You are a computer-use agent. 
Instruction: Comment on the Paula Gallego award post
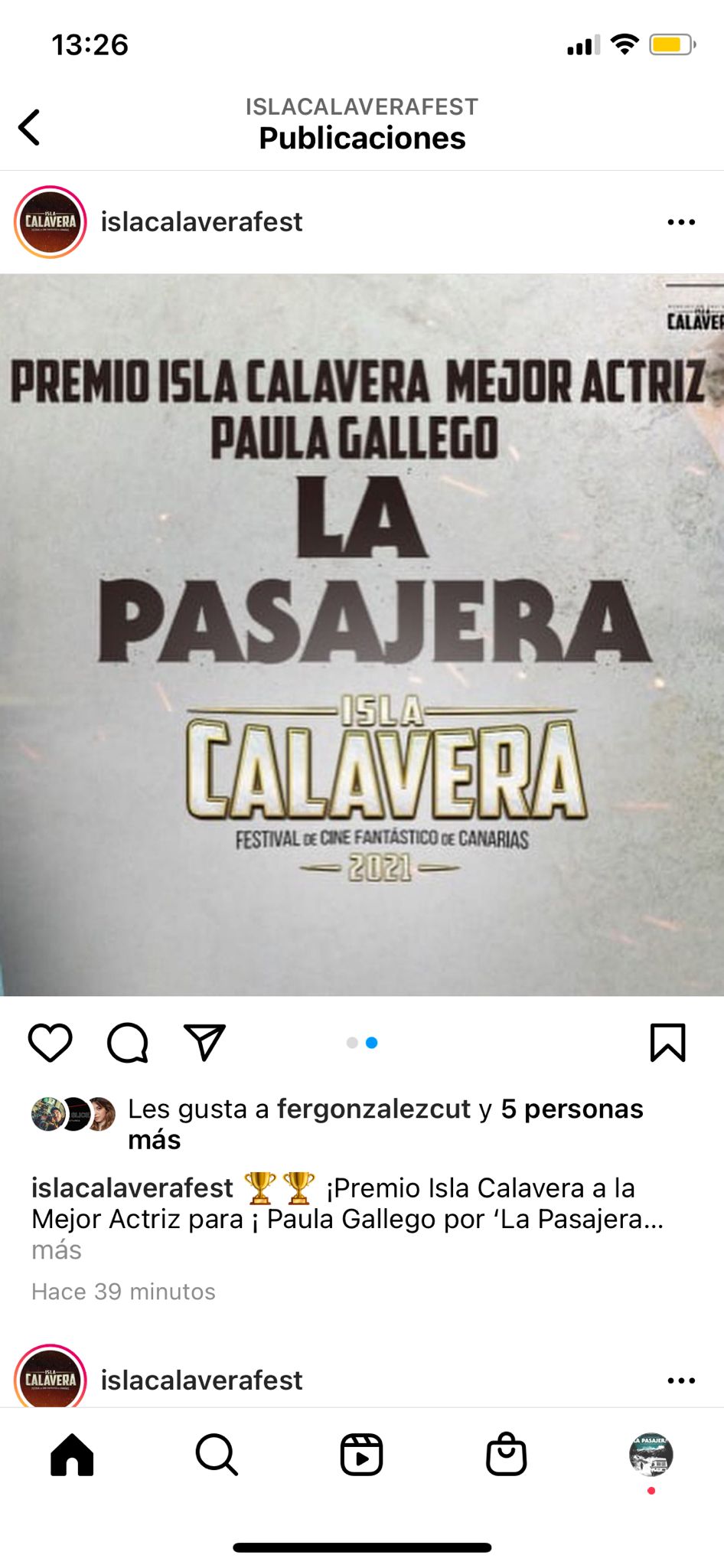click(128, 1042)
